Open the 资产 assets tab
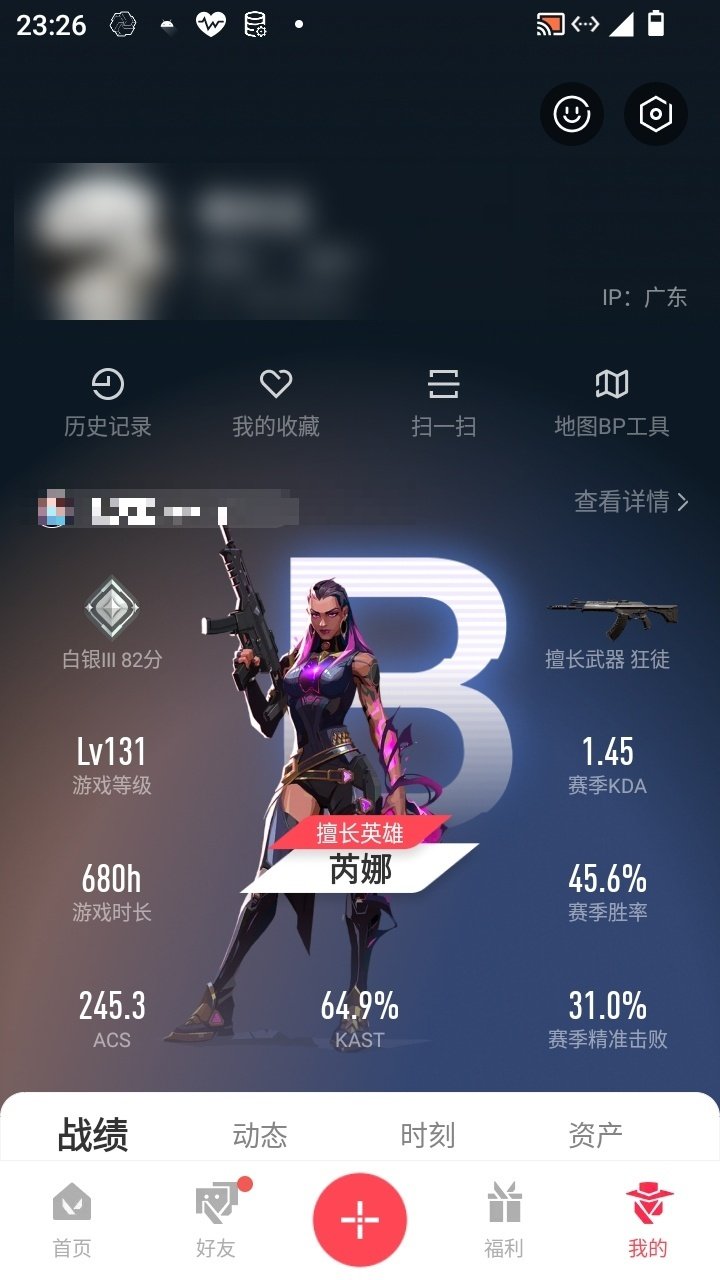This screenshot has width=720, height=1280. 594,1134
